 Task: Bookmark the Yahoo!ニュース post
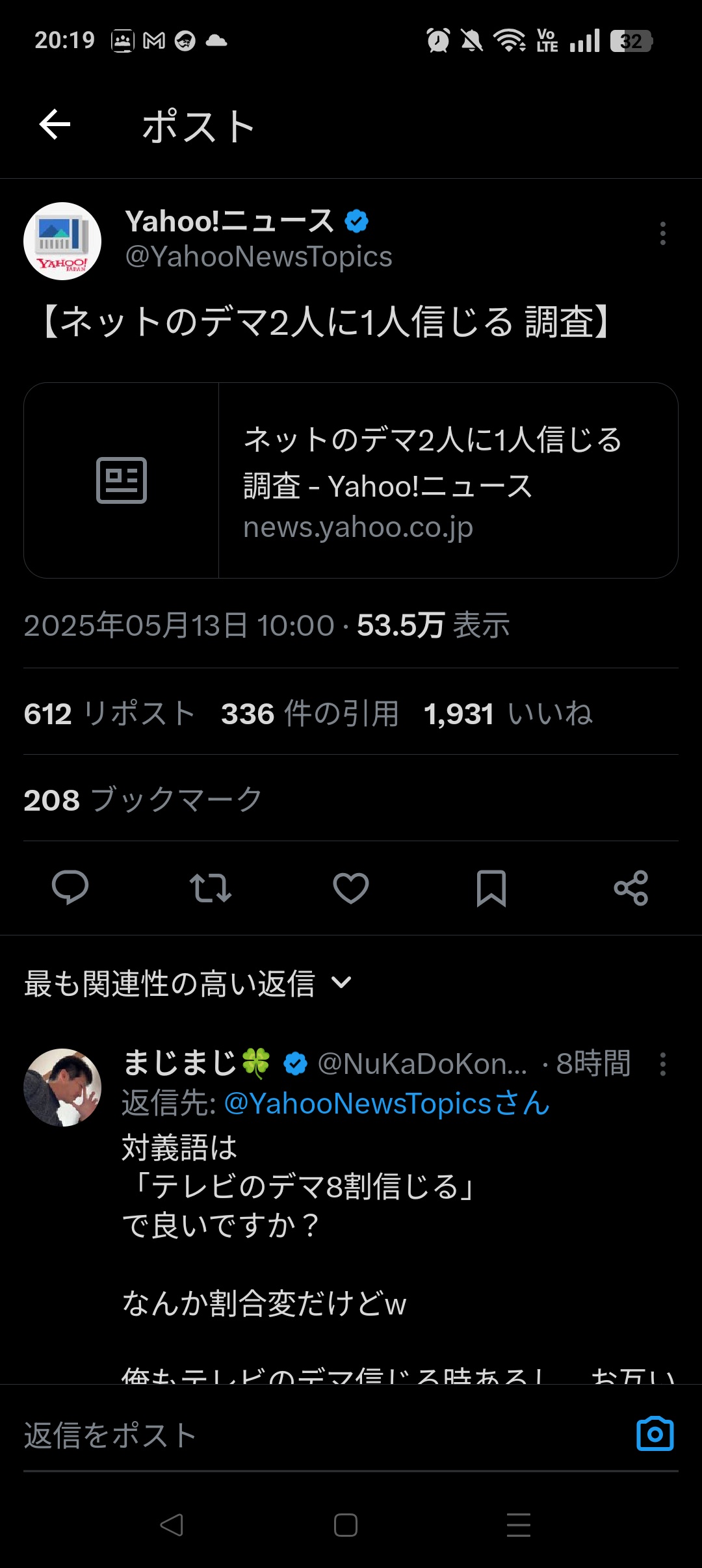click(x=491, y=887)
